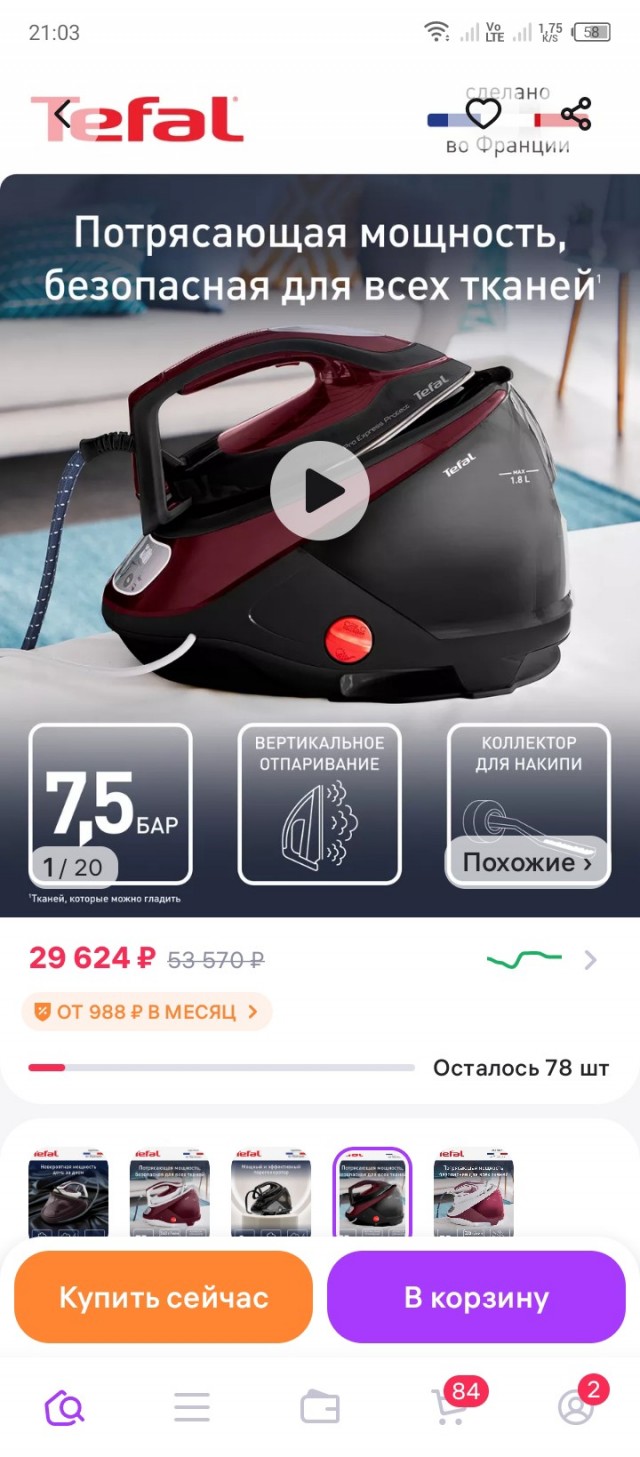Open the catalog menu tab
The height and width of the screenshot is (1457, 640).
pos(192,1406)
